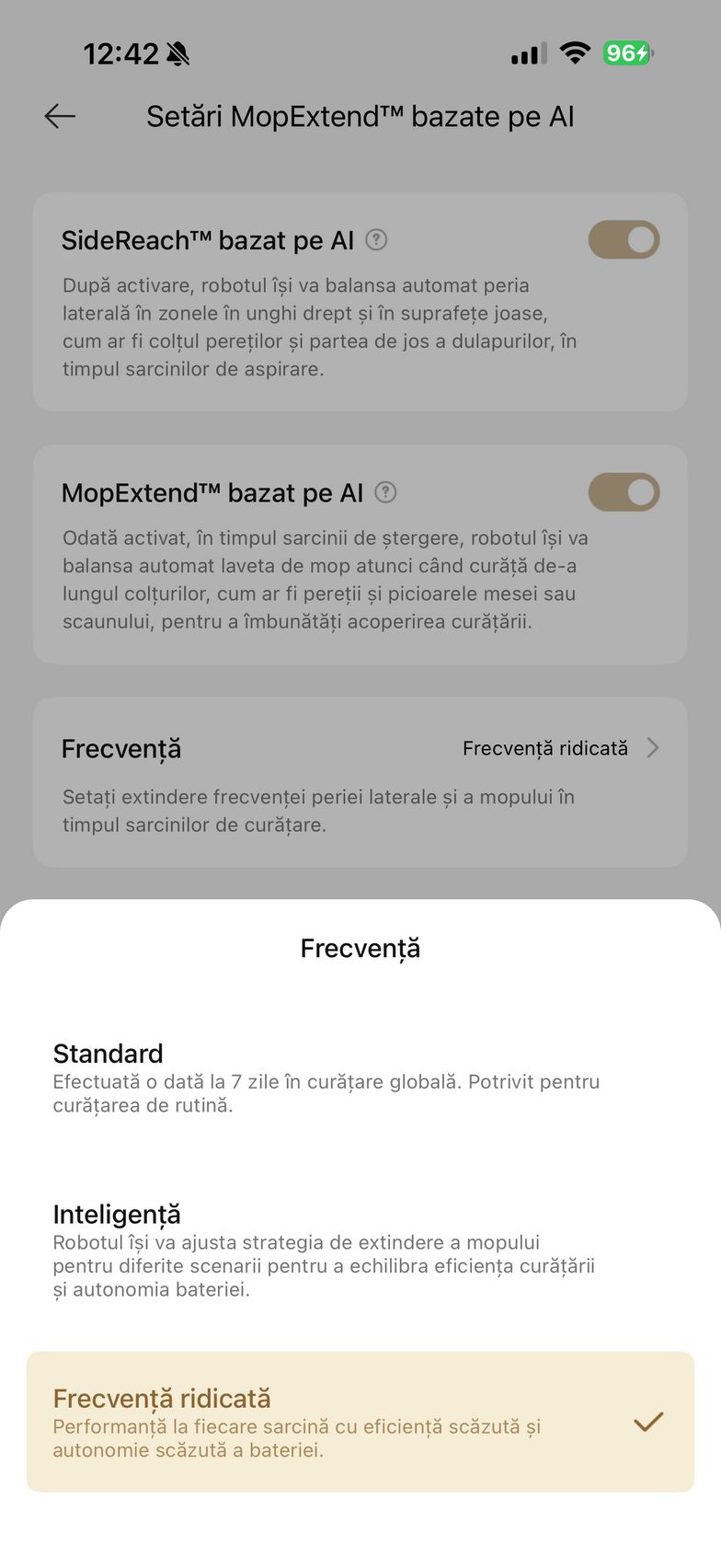The height and width of the screenshot is (1568, 721).
Task: Go back using the arrow icon
Action: [x=60, y=116]
